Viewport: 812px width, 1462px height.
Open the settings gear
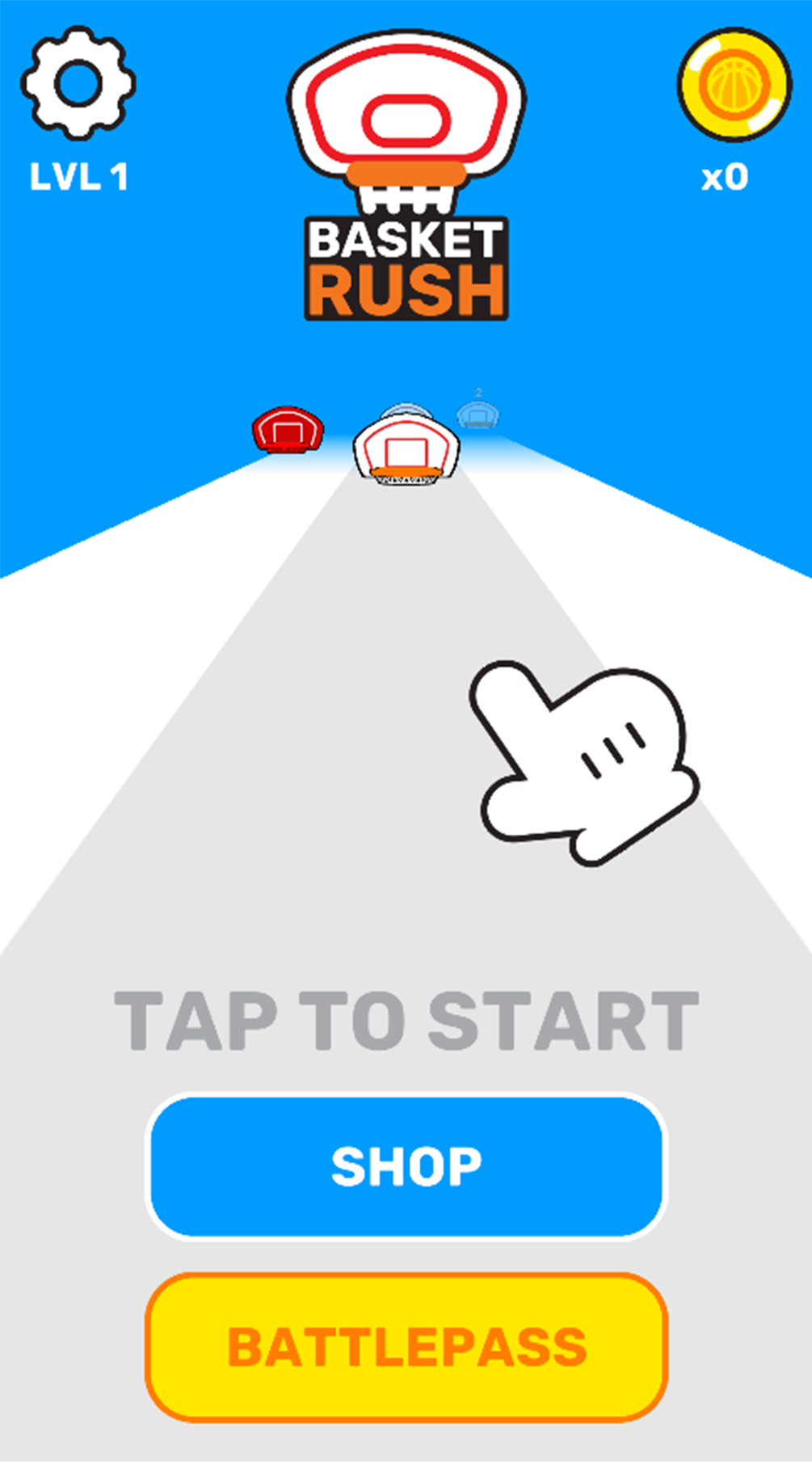(78, 83)
